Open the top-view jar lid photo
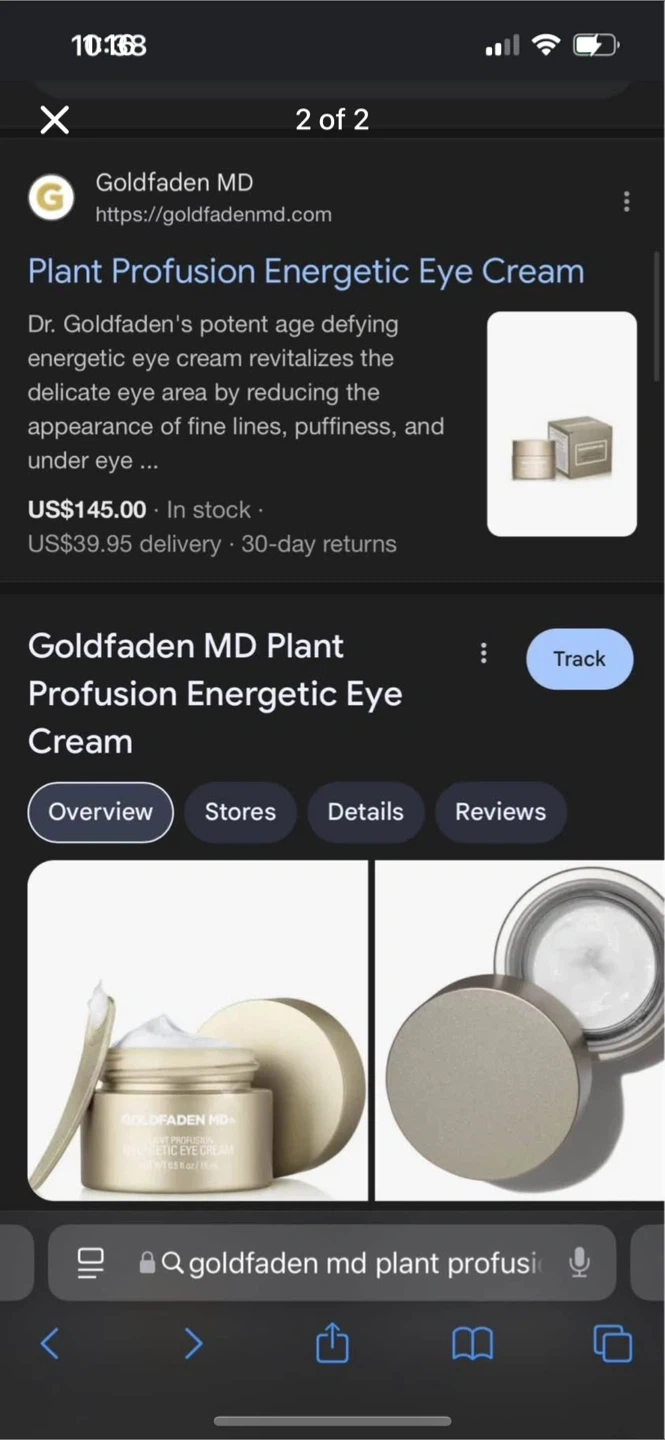The height and width of the screenshot is (1440, 665). [x=519, y=1030]
